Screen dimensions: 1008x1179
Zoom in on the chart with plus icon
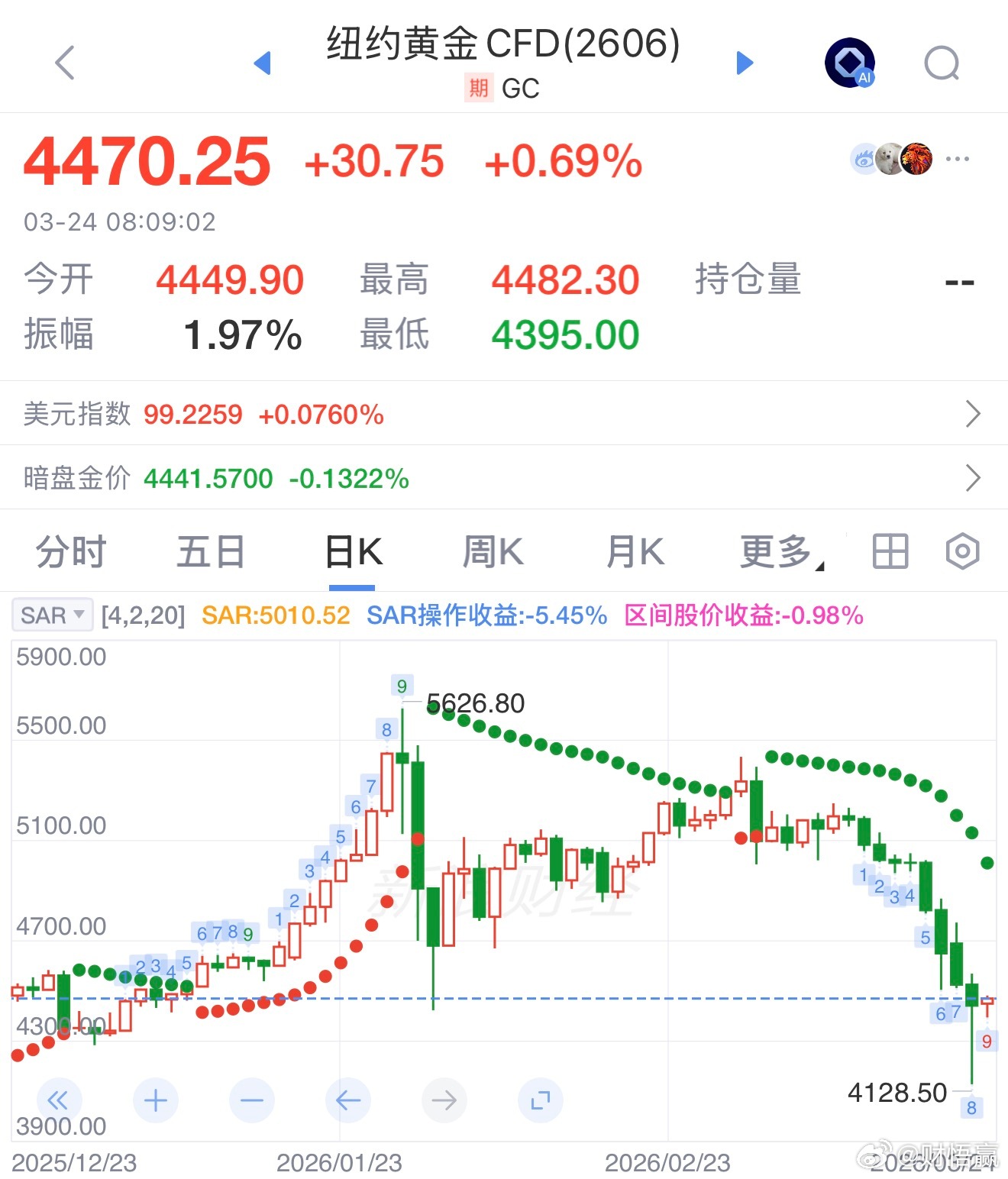point(156,1100)
